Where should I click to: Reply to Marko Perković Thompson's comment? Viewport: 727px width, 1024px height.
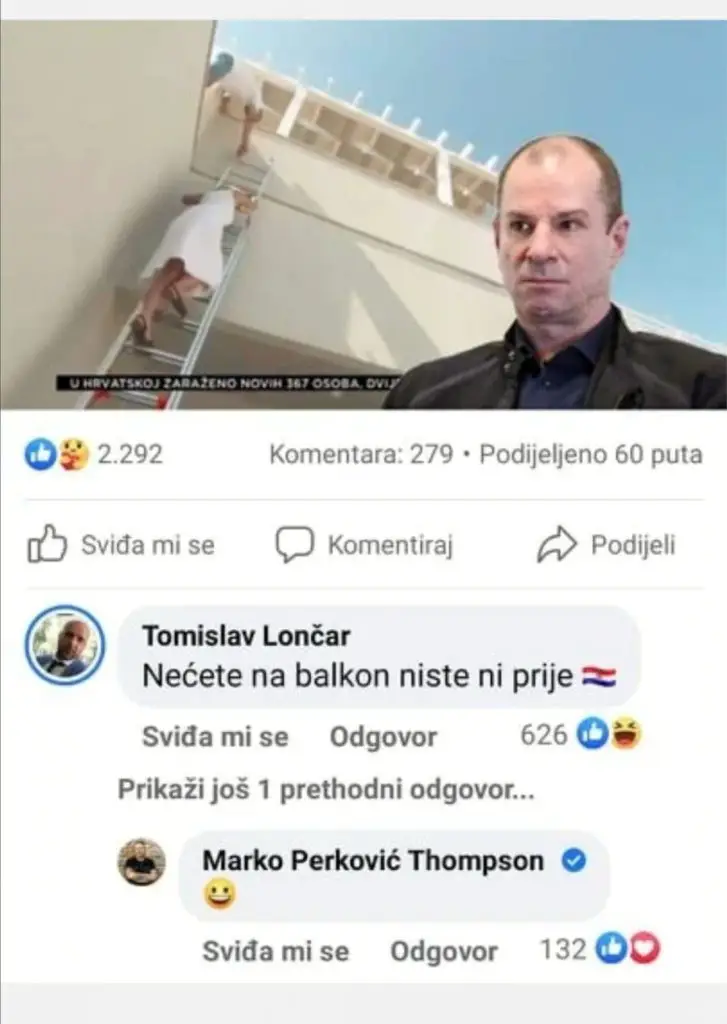point(443,951)
